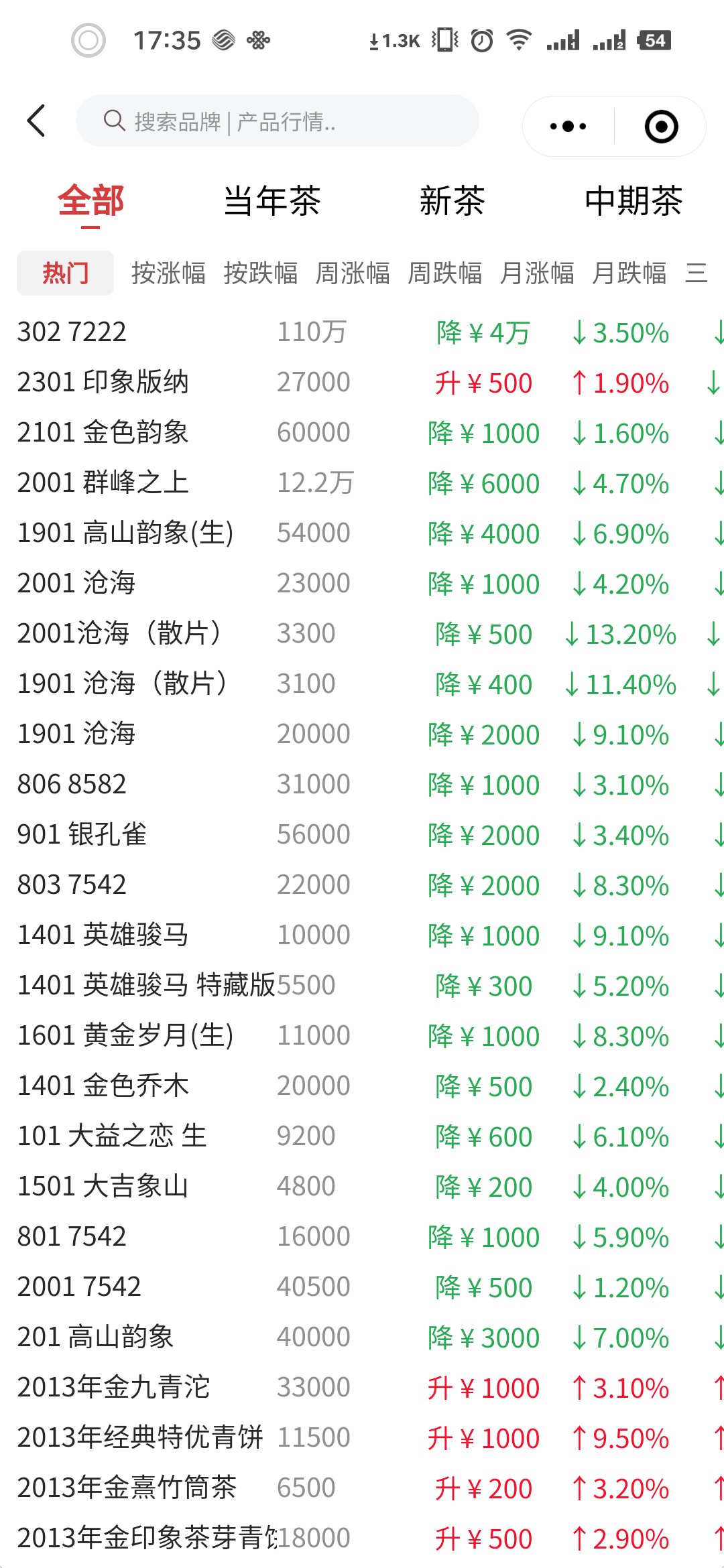Screen dimensions: 724x1568
Task: View 2013年金九青沱 price details
Action: 362,1388
